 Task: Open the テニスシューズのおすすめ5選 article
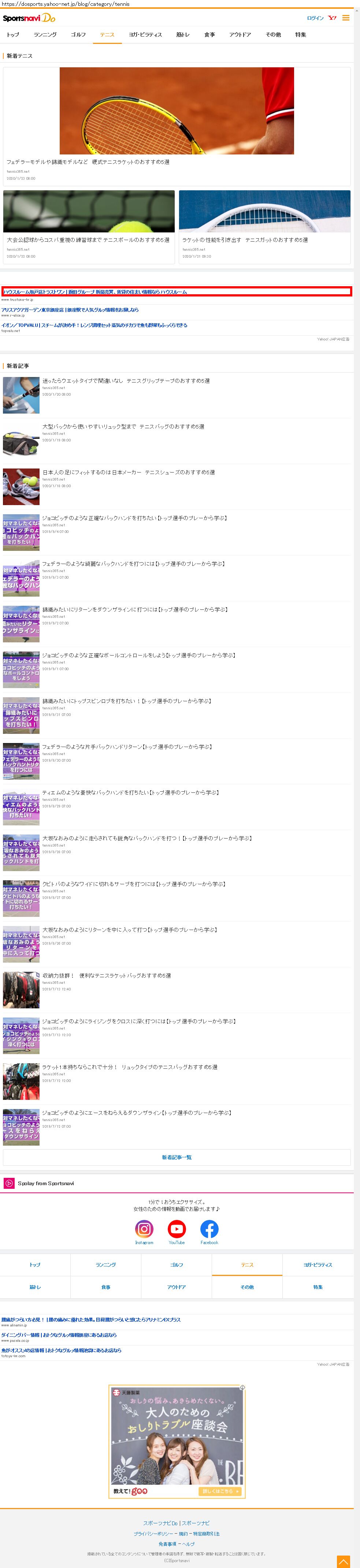pos(128,473)
